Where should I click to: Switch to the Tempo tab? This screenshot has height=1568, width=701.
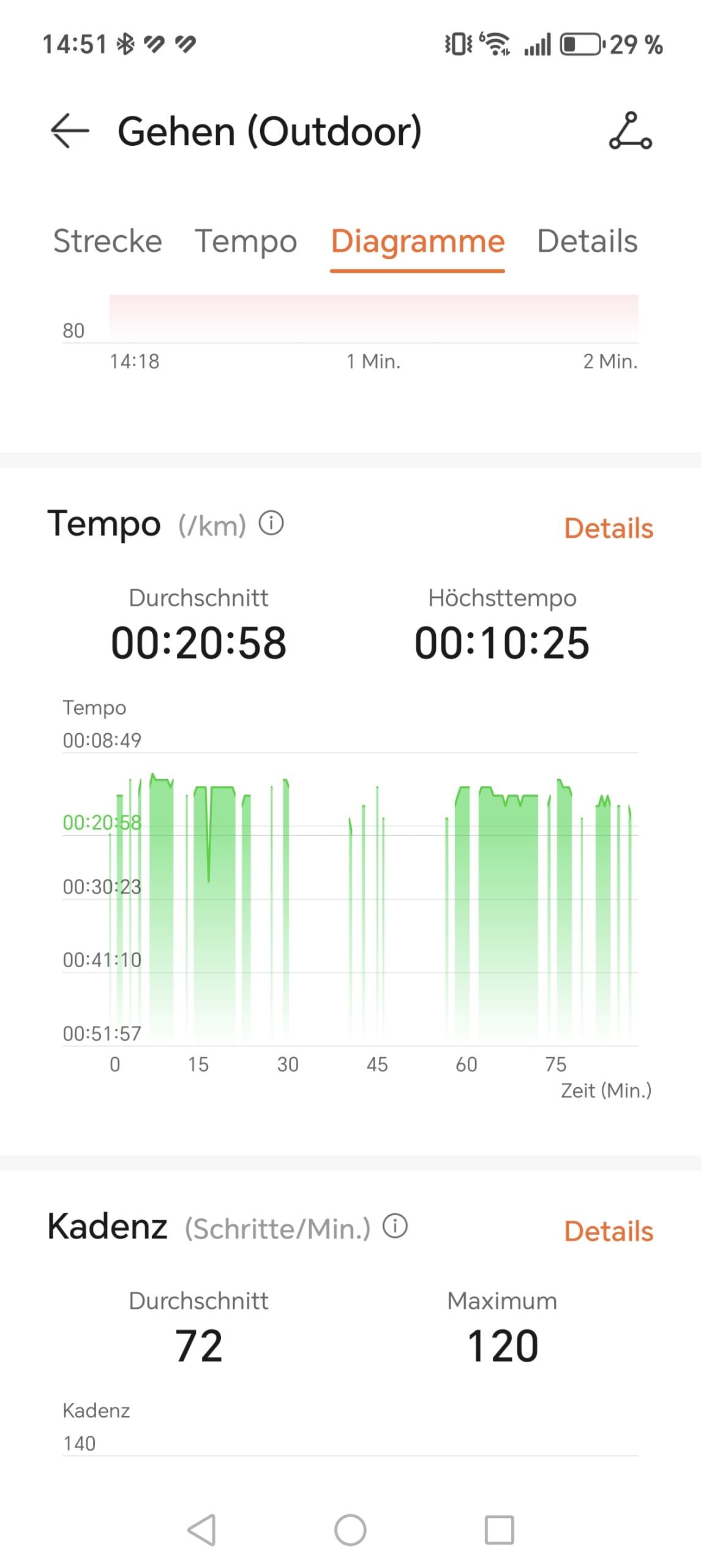246,241
